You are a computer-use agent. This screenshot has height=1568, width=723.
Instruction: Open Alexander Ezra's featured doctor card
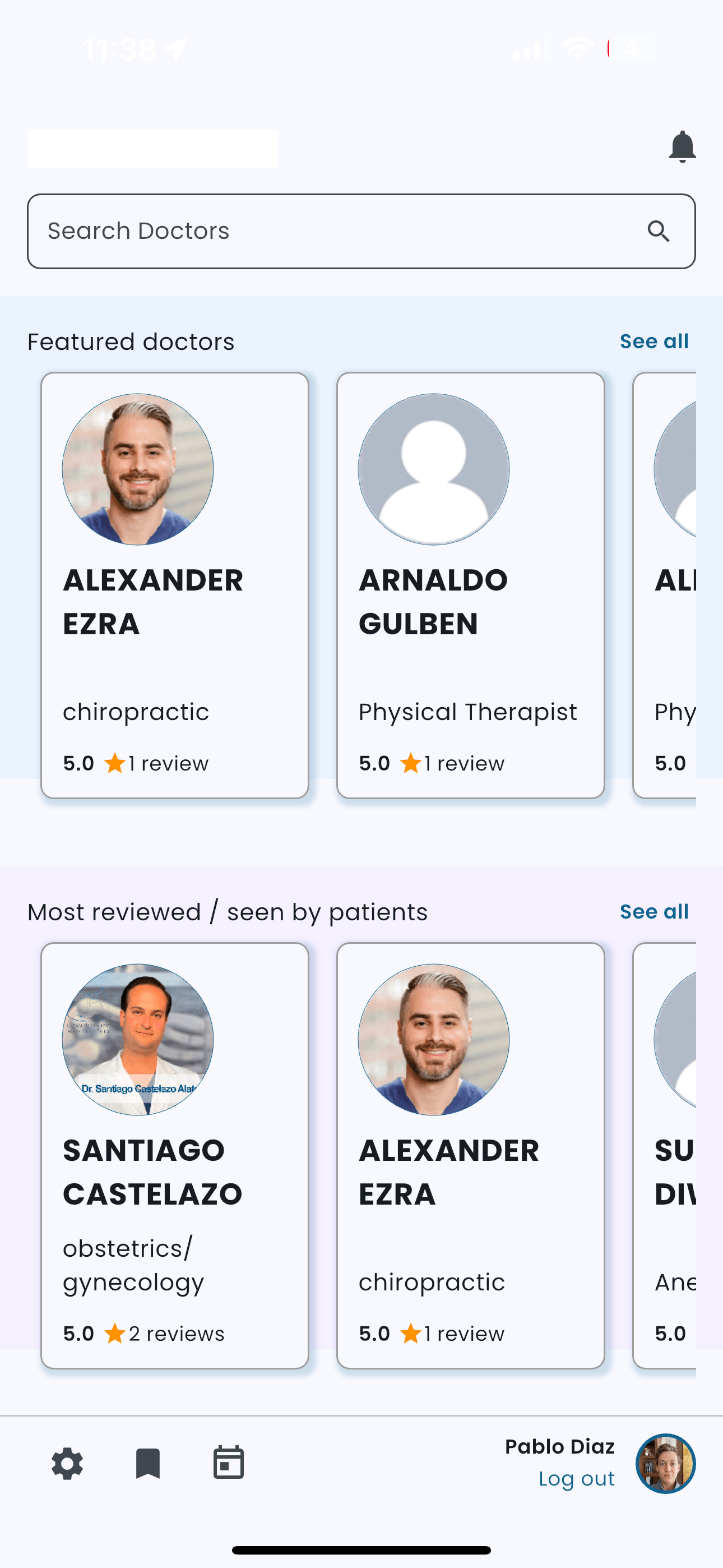coord(175,584)
